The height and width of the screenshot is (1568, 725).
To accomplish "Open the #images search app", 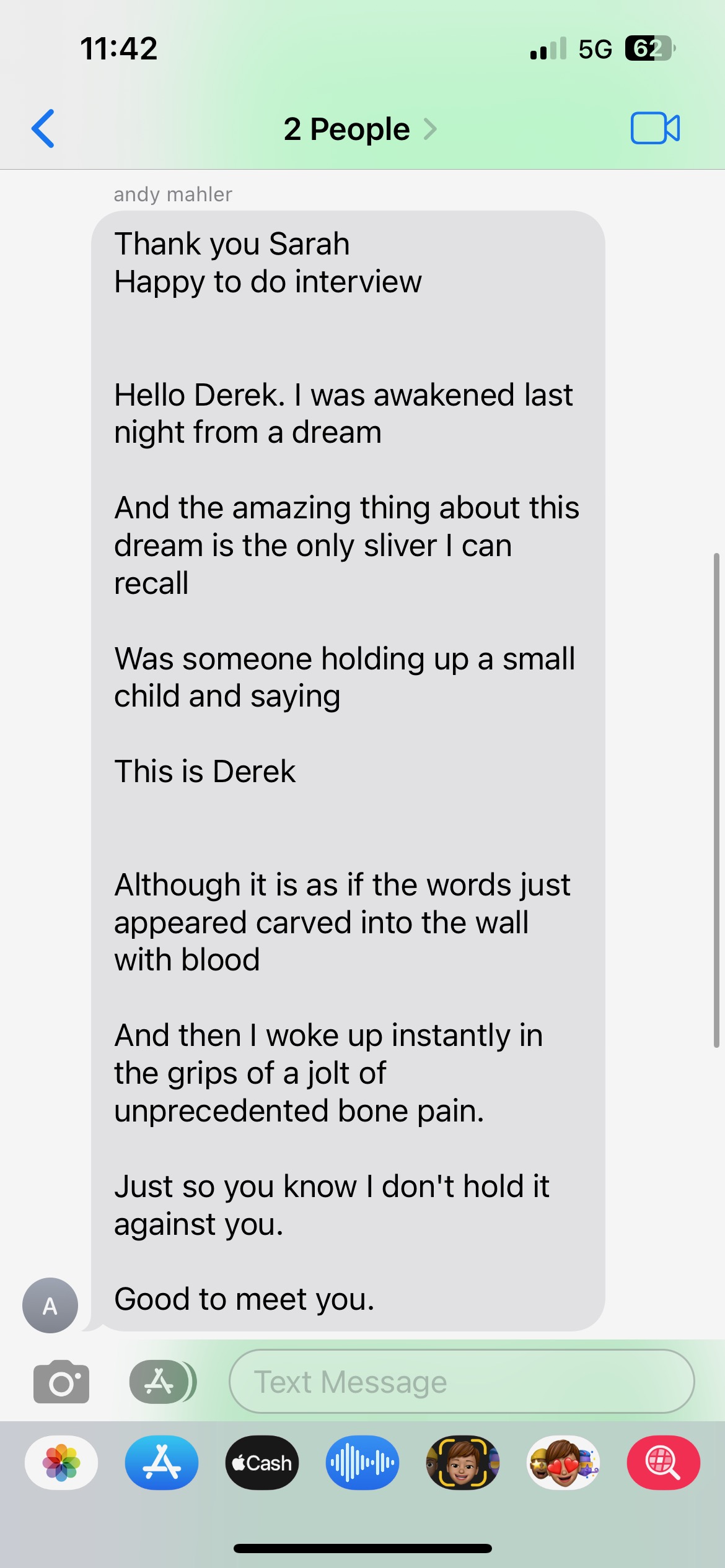I will [664, 1463].
